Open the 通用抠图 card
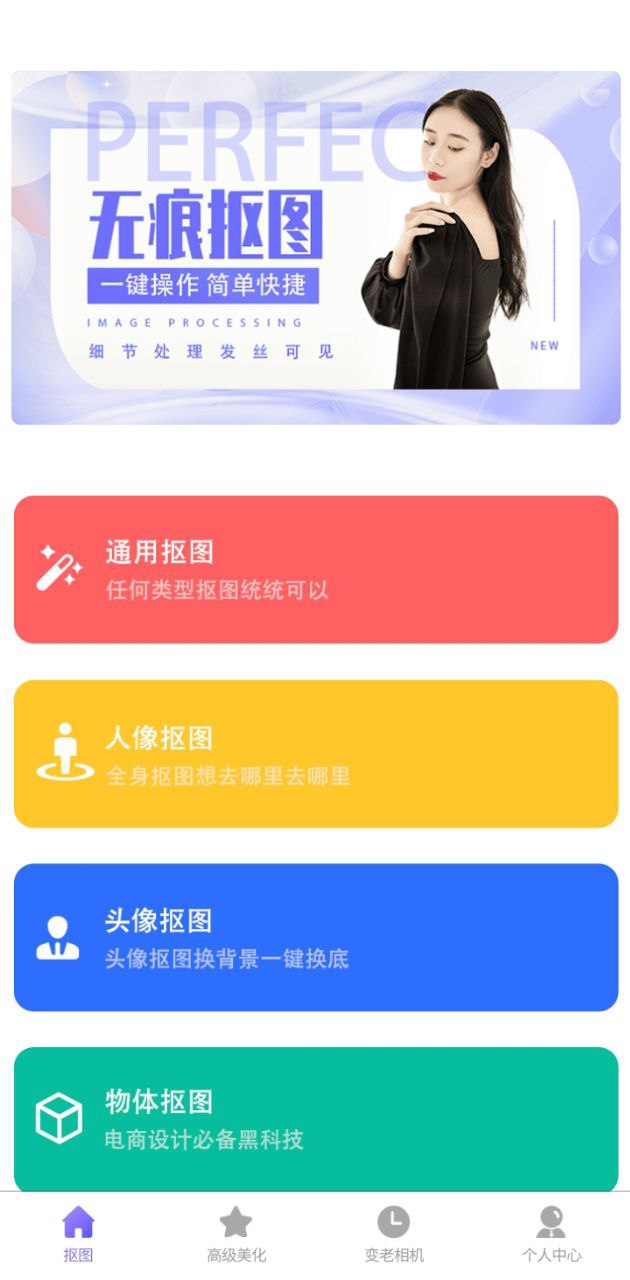This screenshot has width=630, height=1280. click(315, 569)
